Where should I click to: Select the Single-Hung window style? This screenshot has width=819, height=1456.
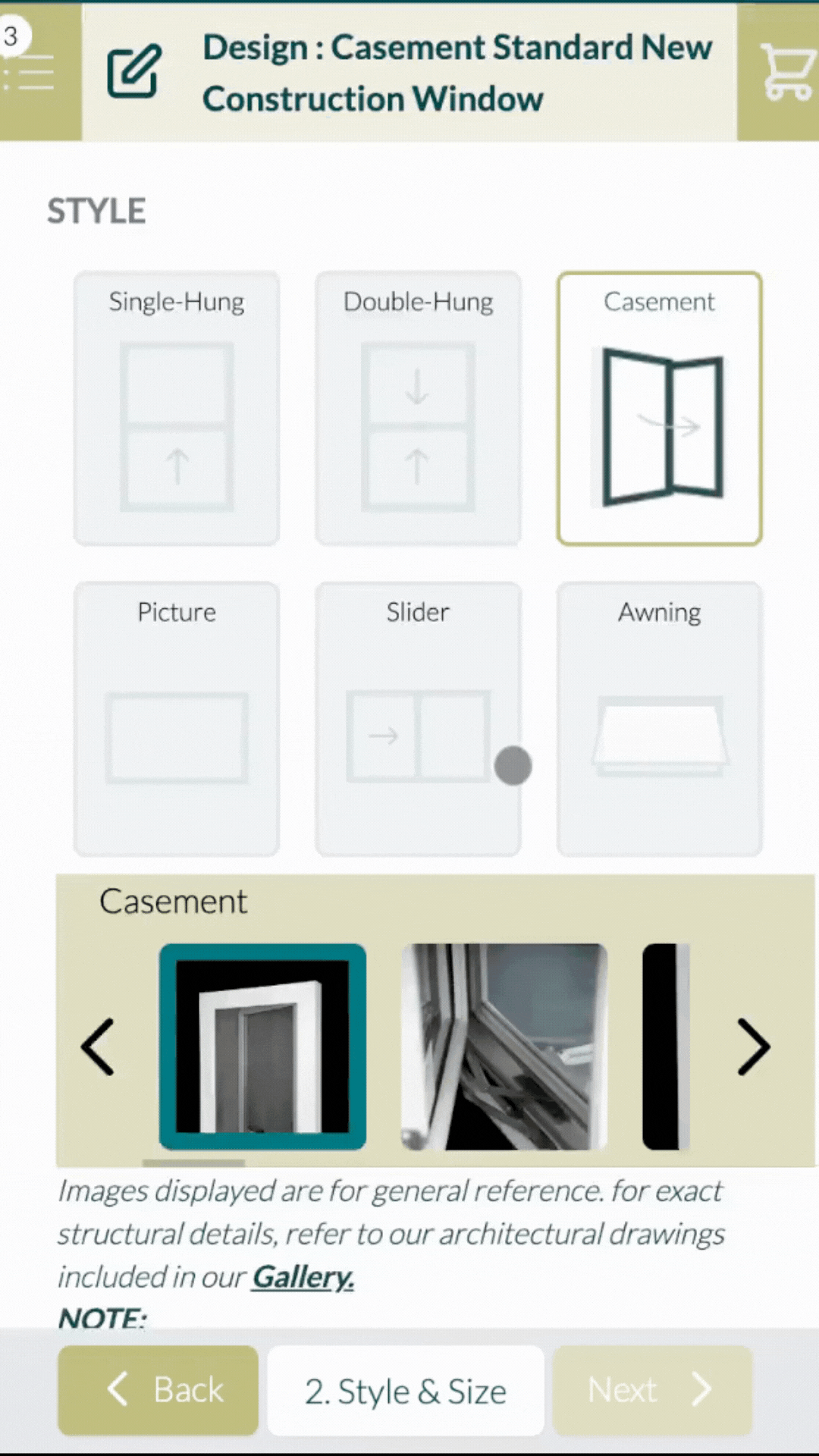177,408
